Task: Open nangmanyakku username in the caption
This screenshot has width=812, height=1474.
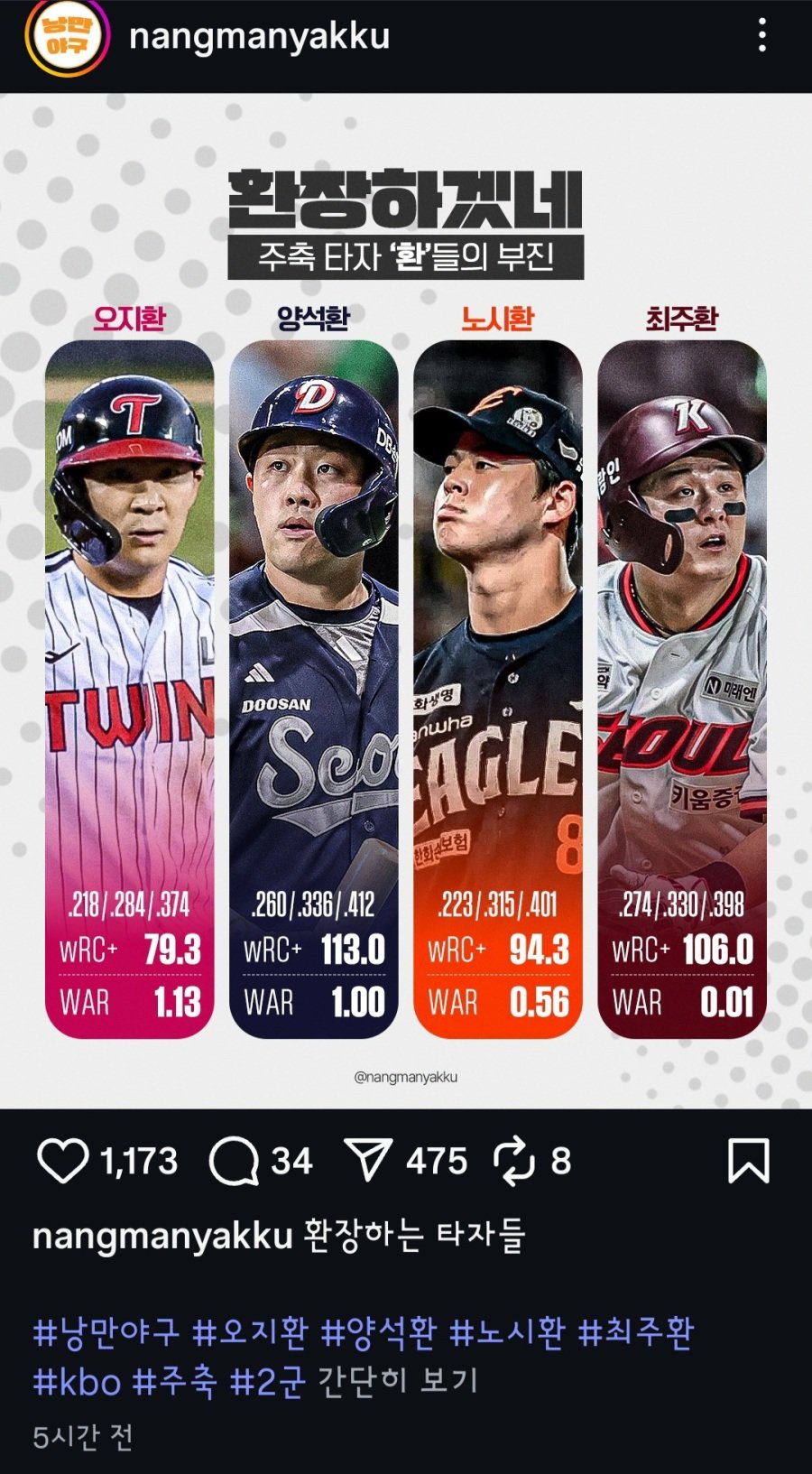Action: click(162, 1236)
